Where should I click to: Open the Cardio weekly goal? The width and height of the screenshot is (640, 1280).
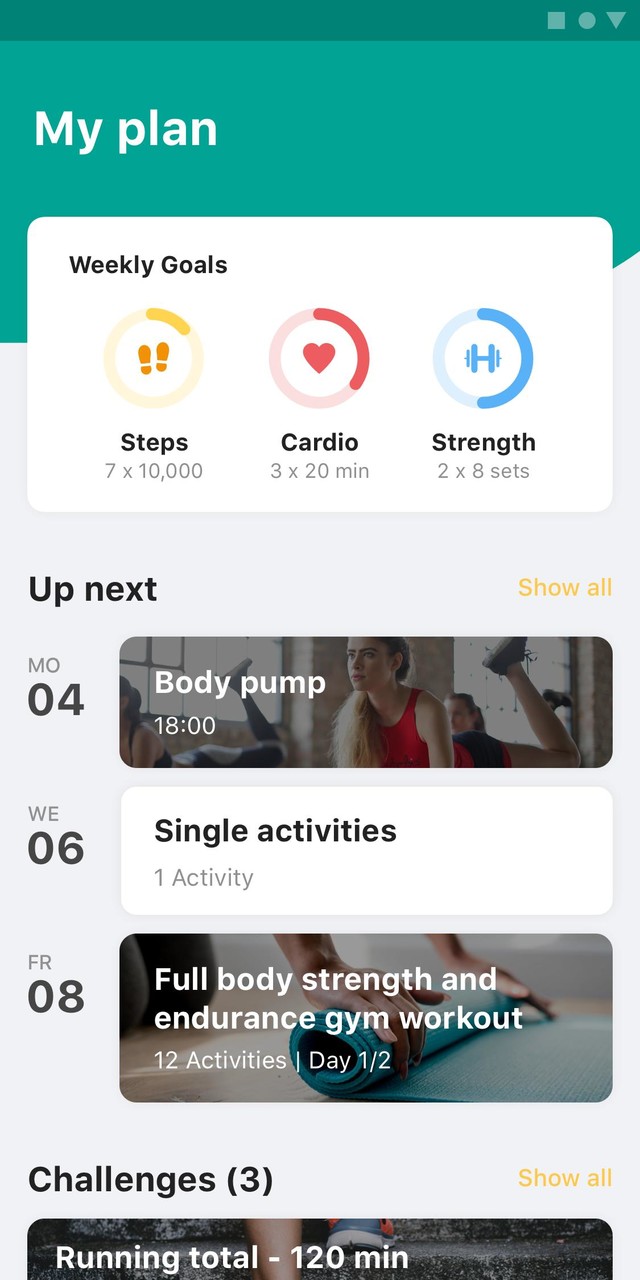pyautogui.click(x=319, y=394)
